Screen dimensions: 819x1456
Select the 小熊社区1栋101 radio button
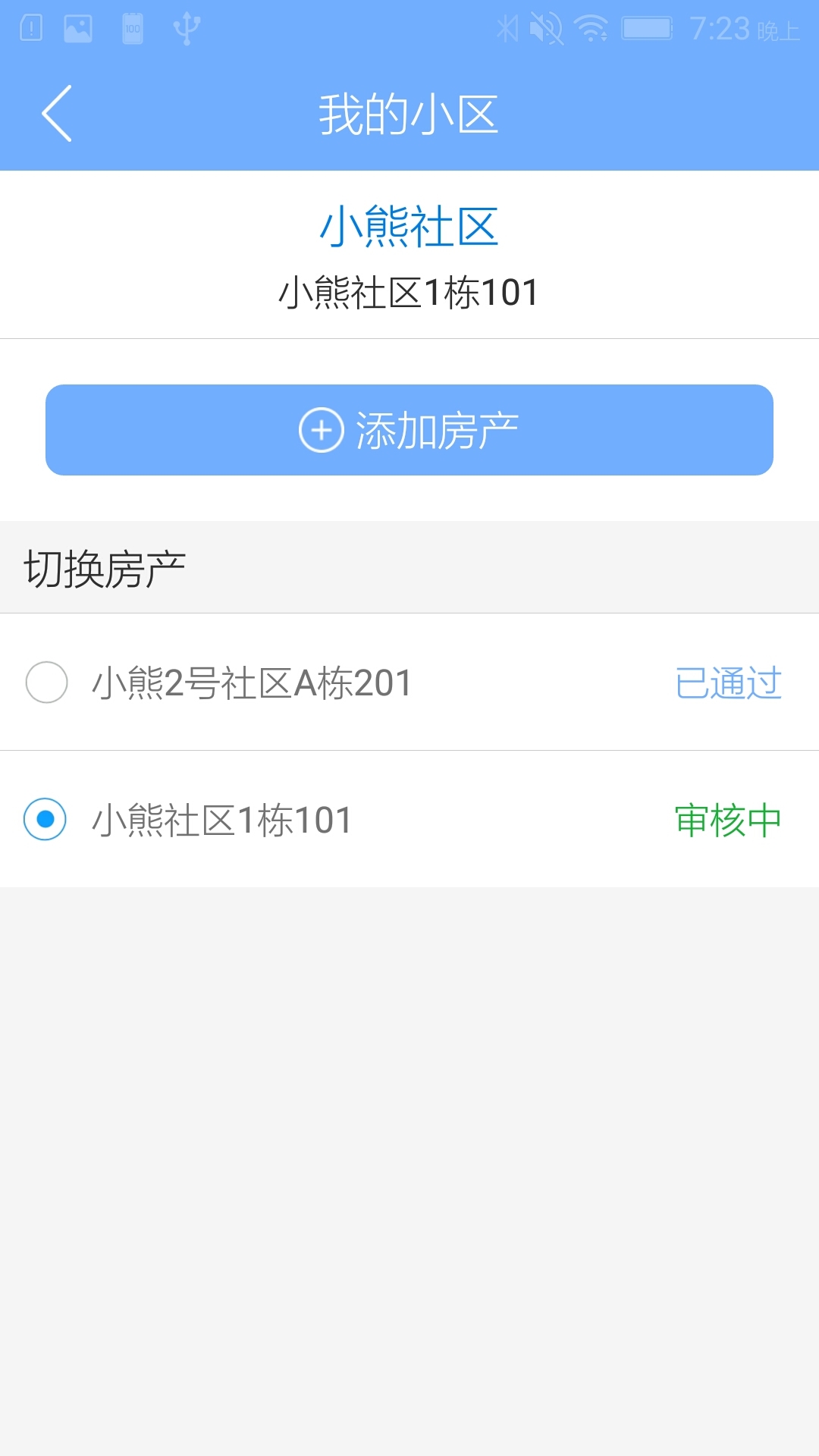(45, 820)
